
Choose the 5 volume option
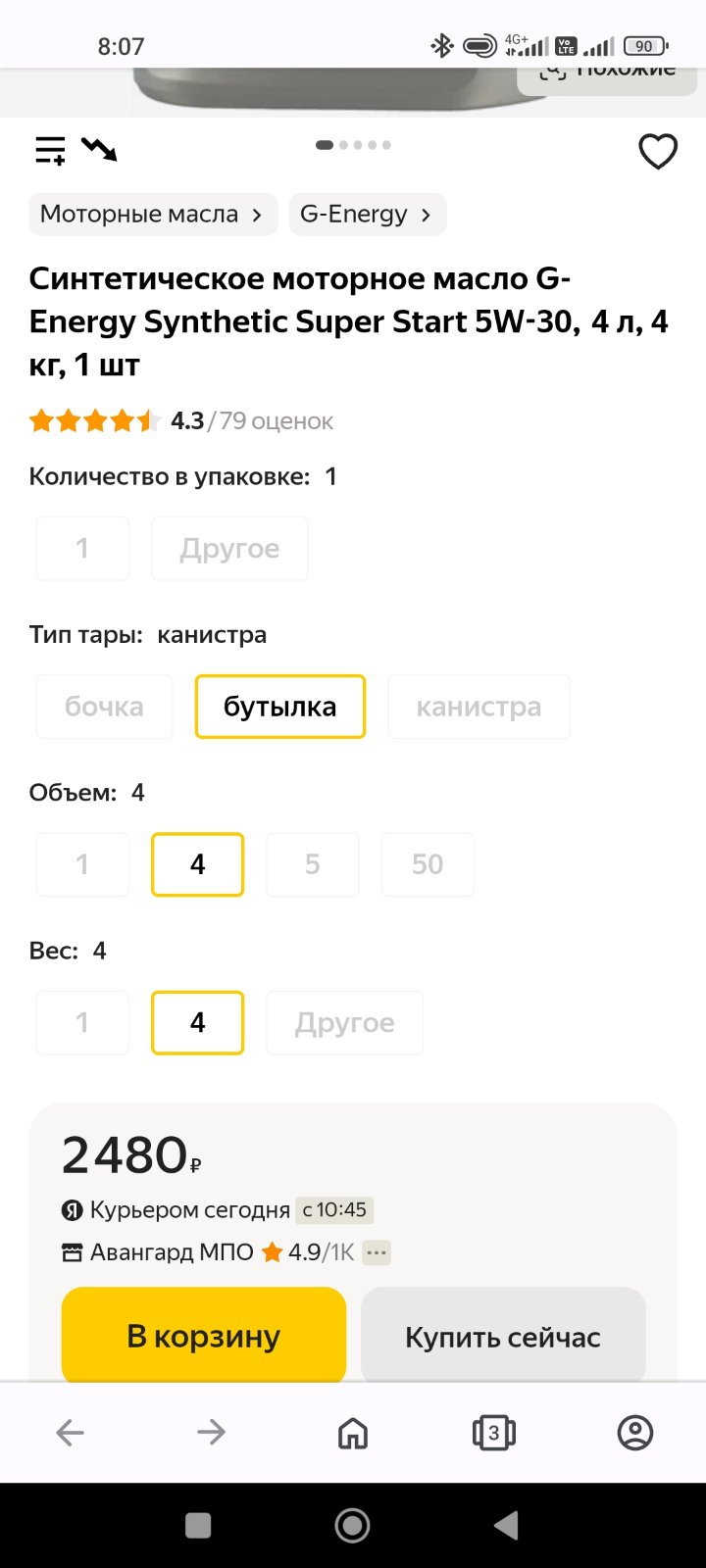(x=313, y=864)
